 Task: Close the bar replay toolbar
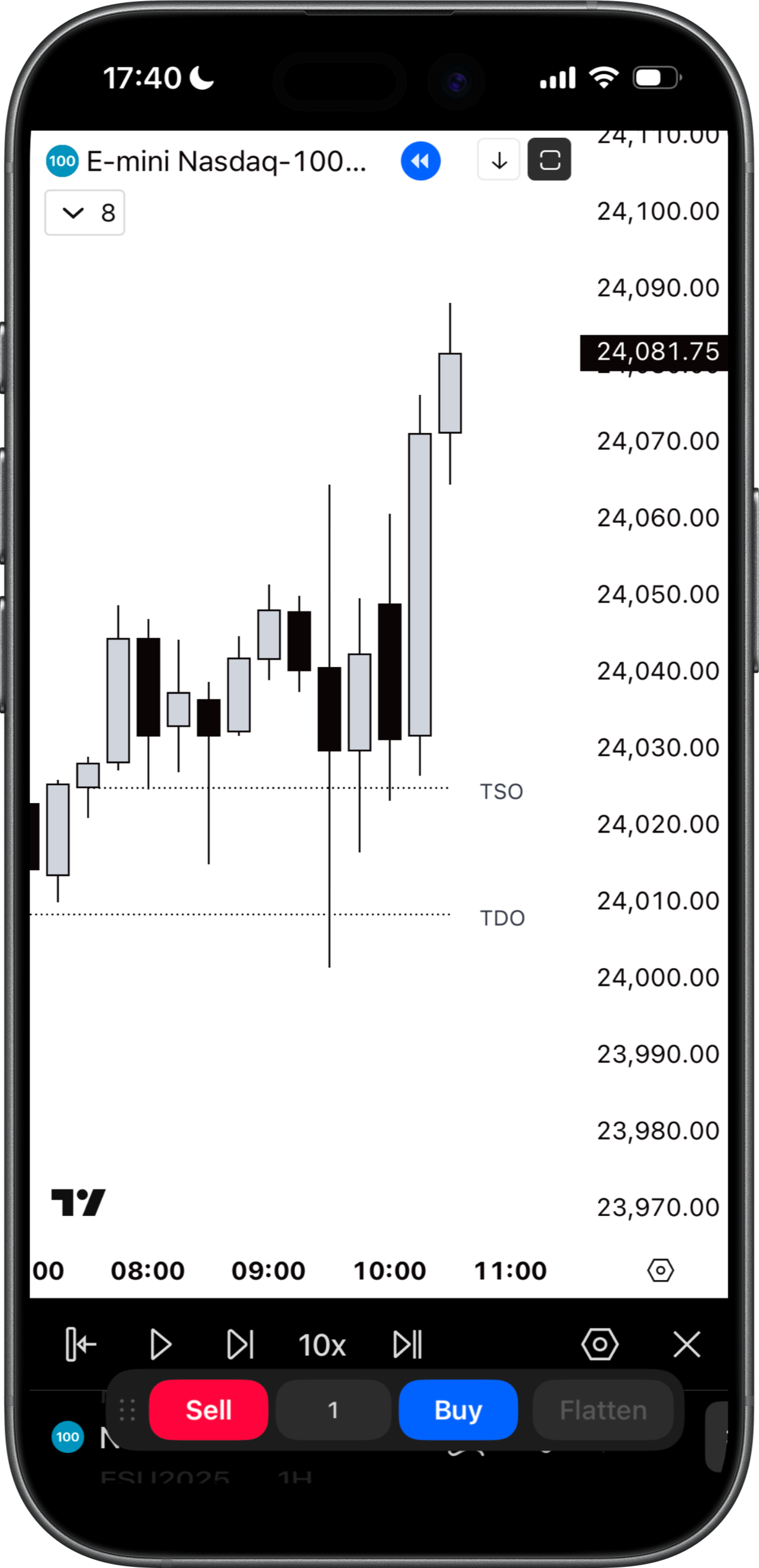pos(687,1344)
